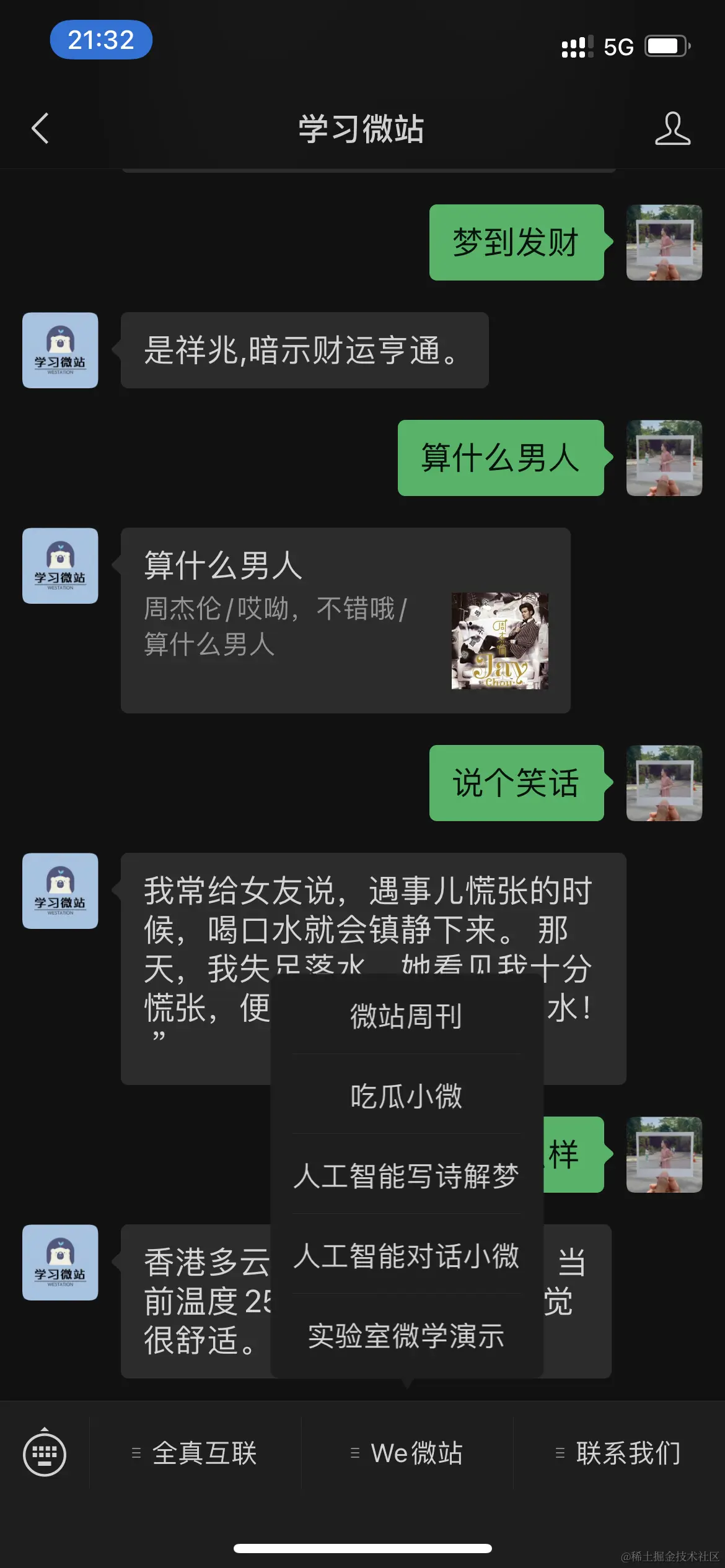Select 微站周刊 from the popup
Image resolution: width=725 pixels, height=1568 pixels.
406,1016
